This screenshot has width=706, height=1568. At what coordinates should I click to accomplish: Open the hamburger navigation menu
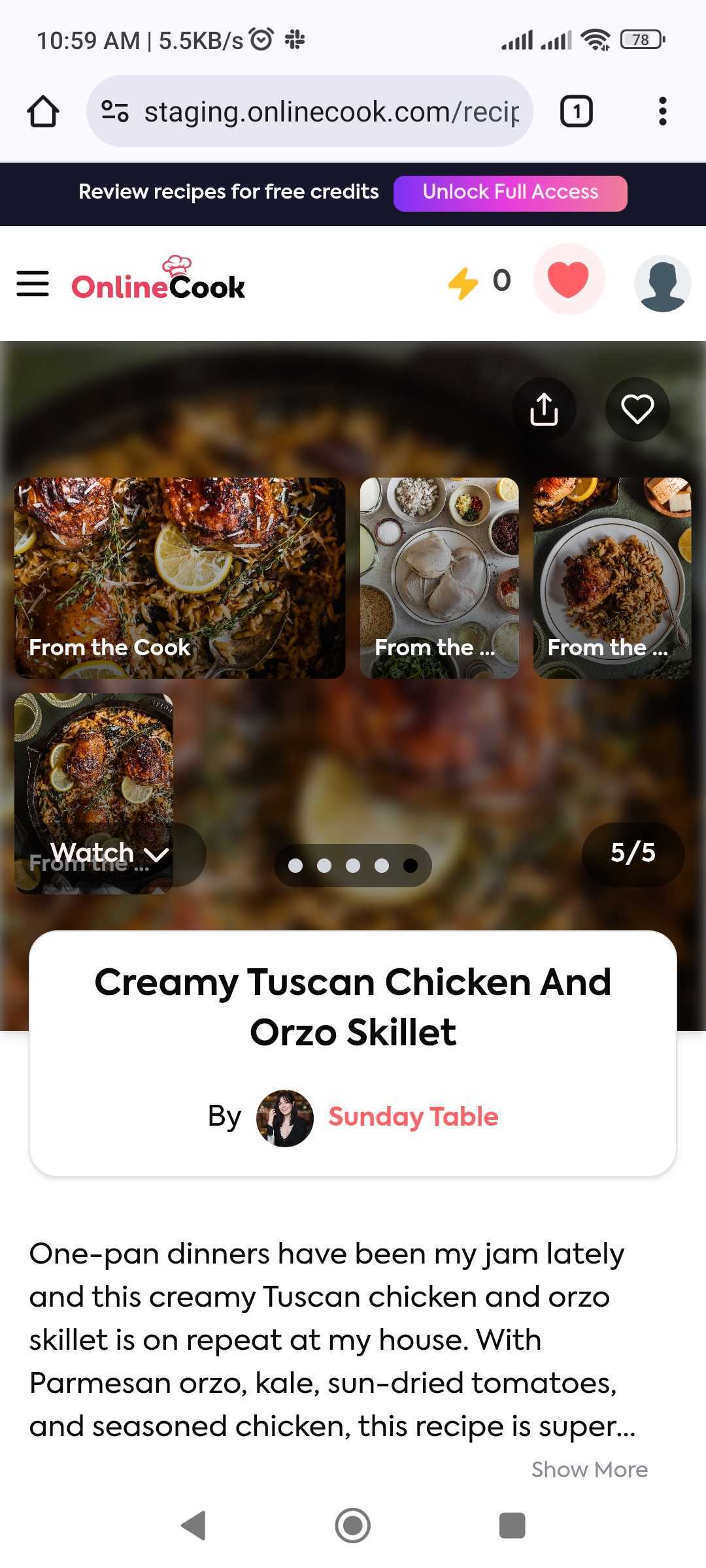(33, 282)
